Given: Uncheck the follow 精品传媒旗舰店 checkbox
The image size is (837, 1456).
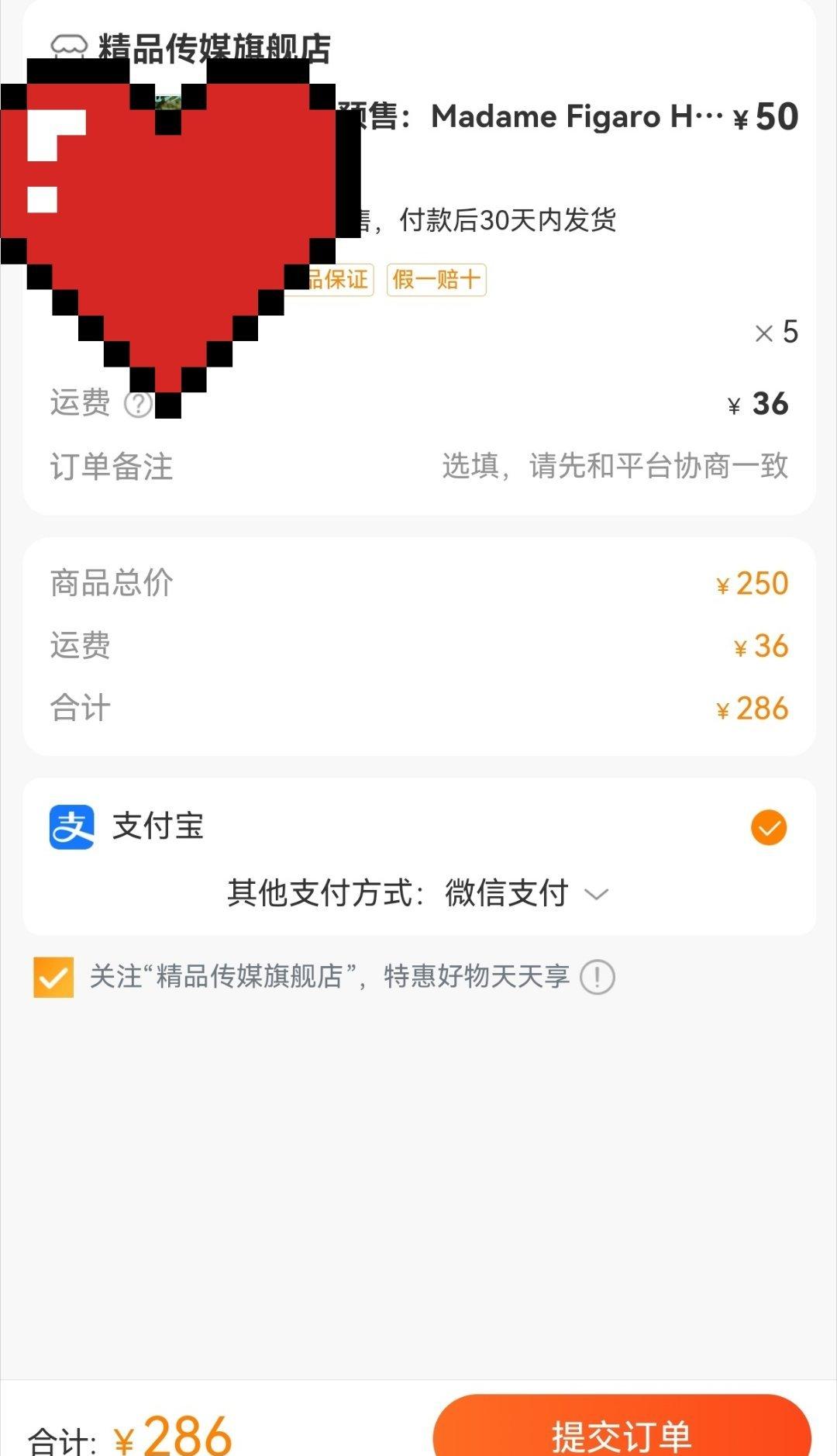Looking at the screenshot, I should pos(53,977).
